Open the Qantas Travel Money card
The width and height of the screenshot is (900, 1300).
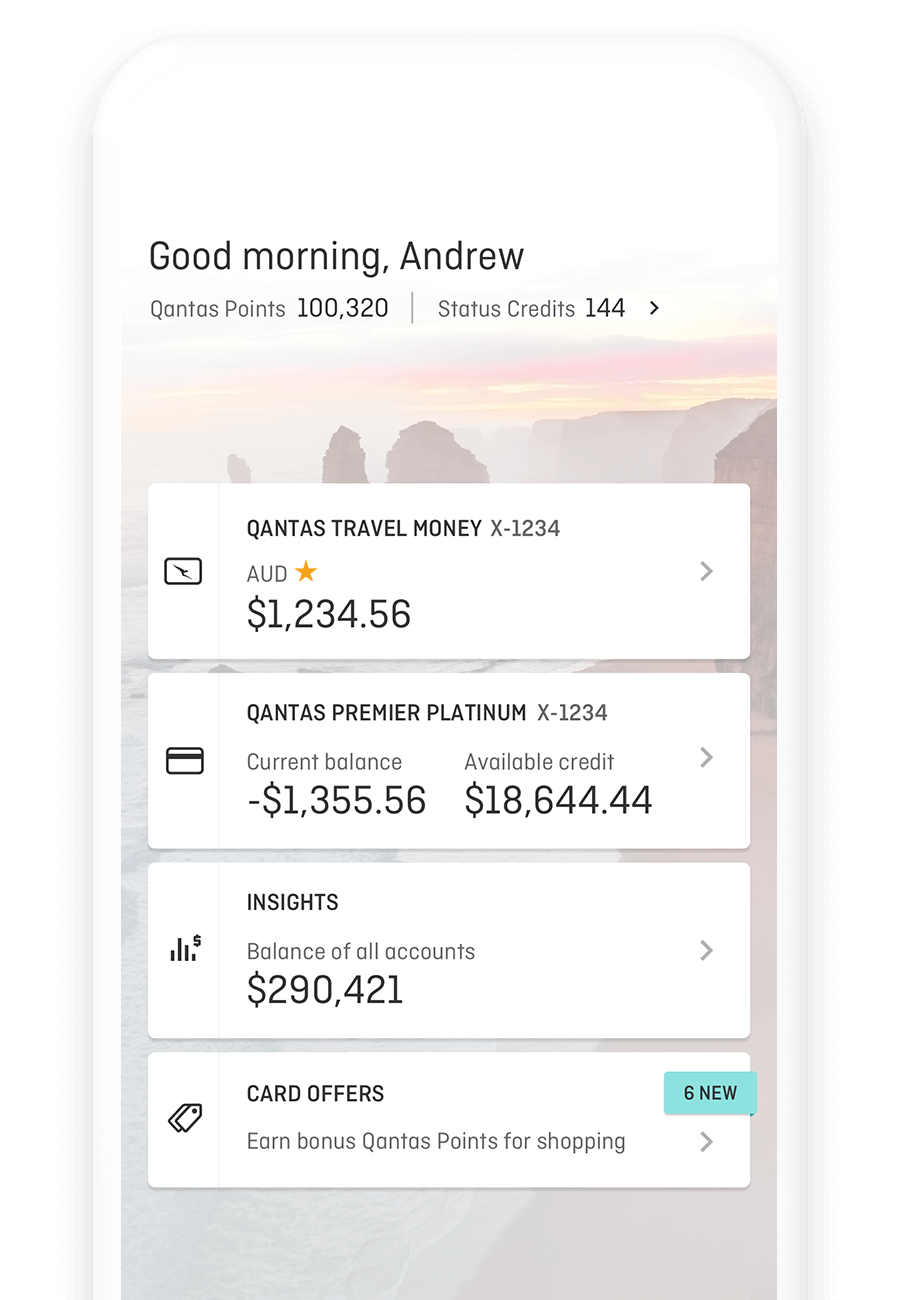click(x=448, y=571)
